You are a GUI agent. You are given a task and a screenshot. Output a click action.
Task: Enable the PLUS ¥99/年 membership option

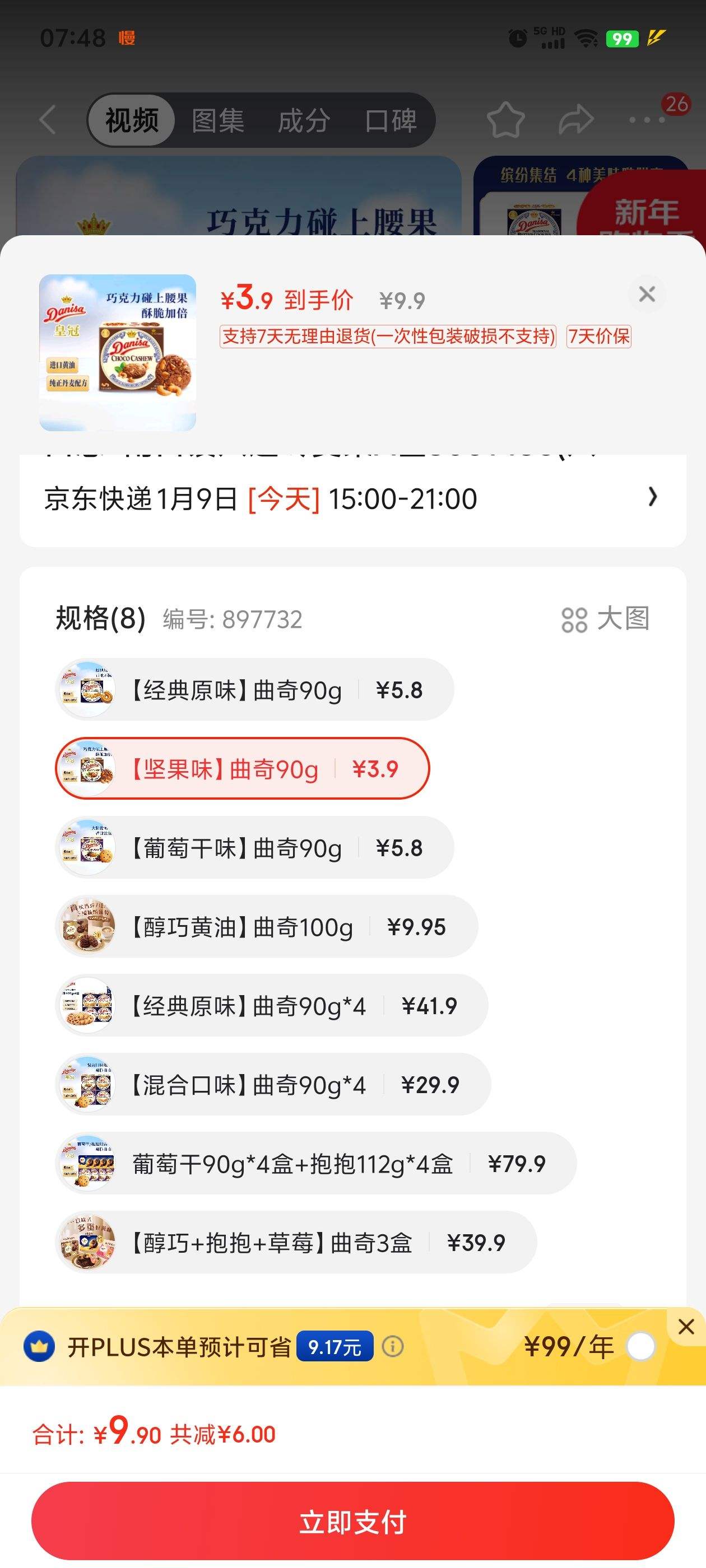(640, 1346)
